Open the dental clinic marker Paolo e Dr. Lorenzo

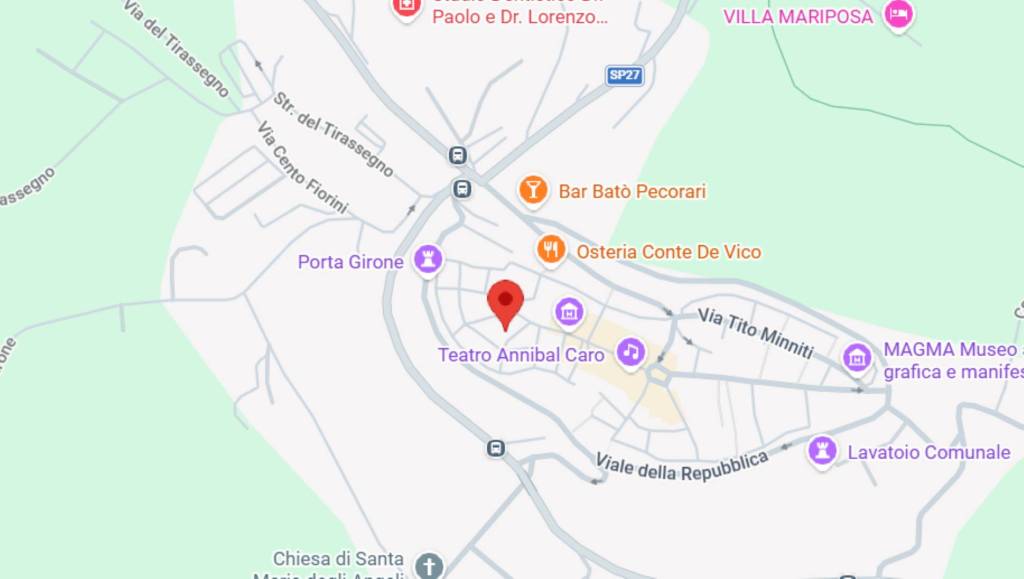click(x=405, y=8)
